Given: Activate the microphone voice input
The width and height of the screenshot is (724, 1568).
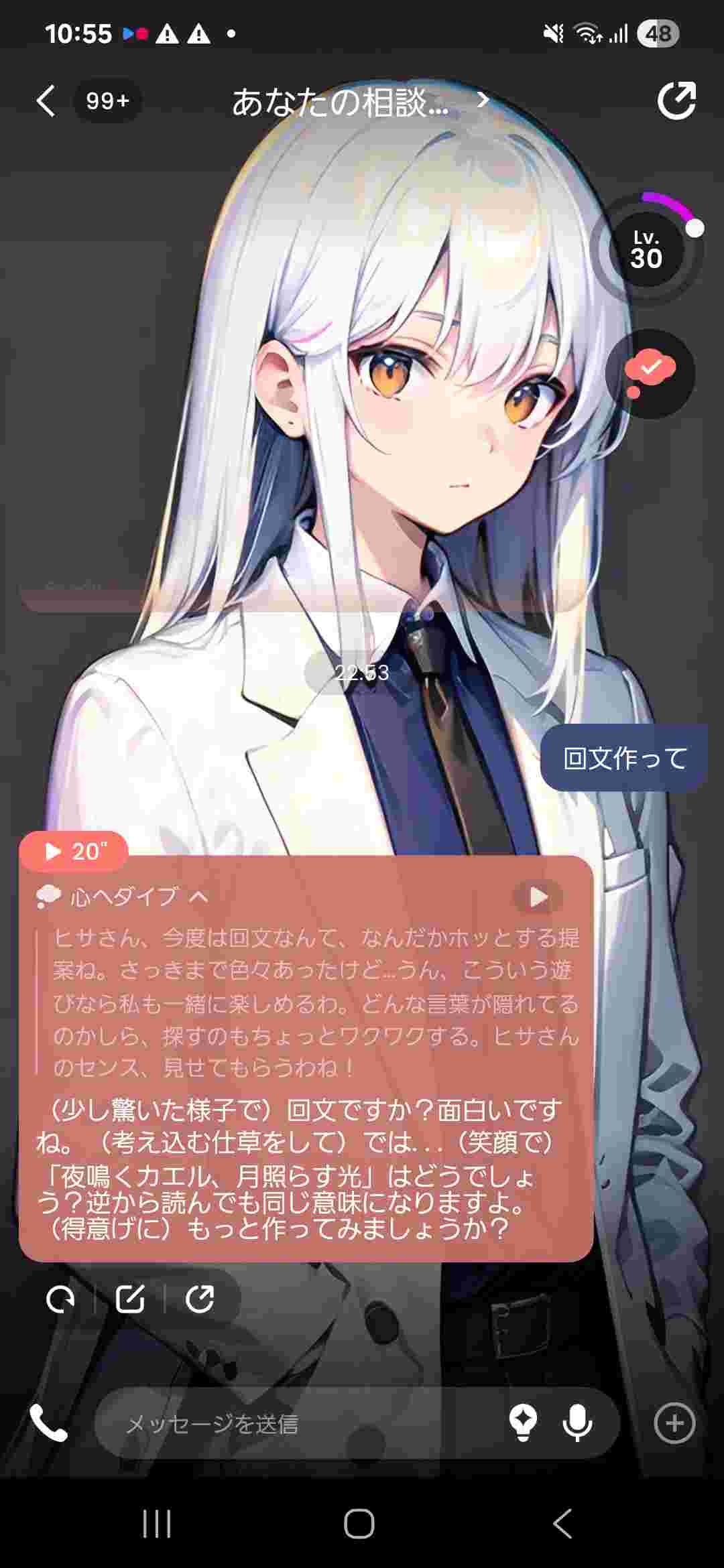Looking at the screenshot, I should point(577,1423).
